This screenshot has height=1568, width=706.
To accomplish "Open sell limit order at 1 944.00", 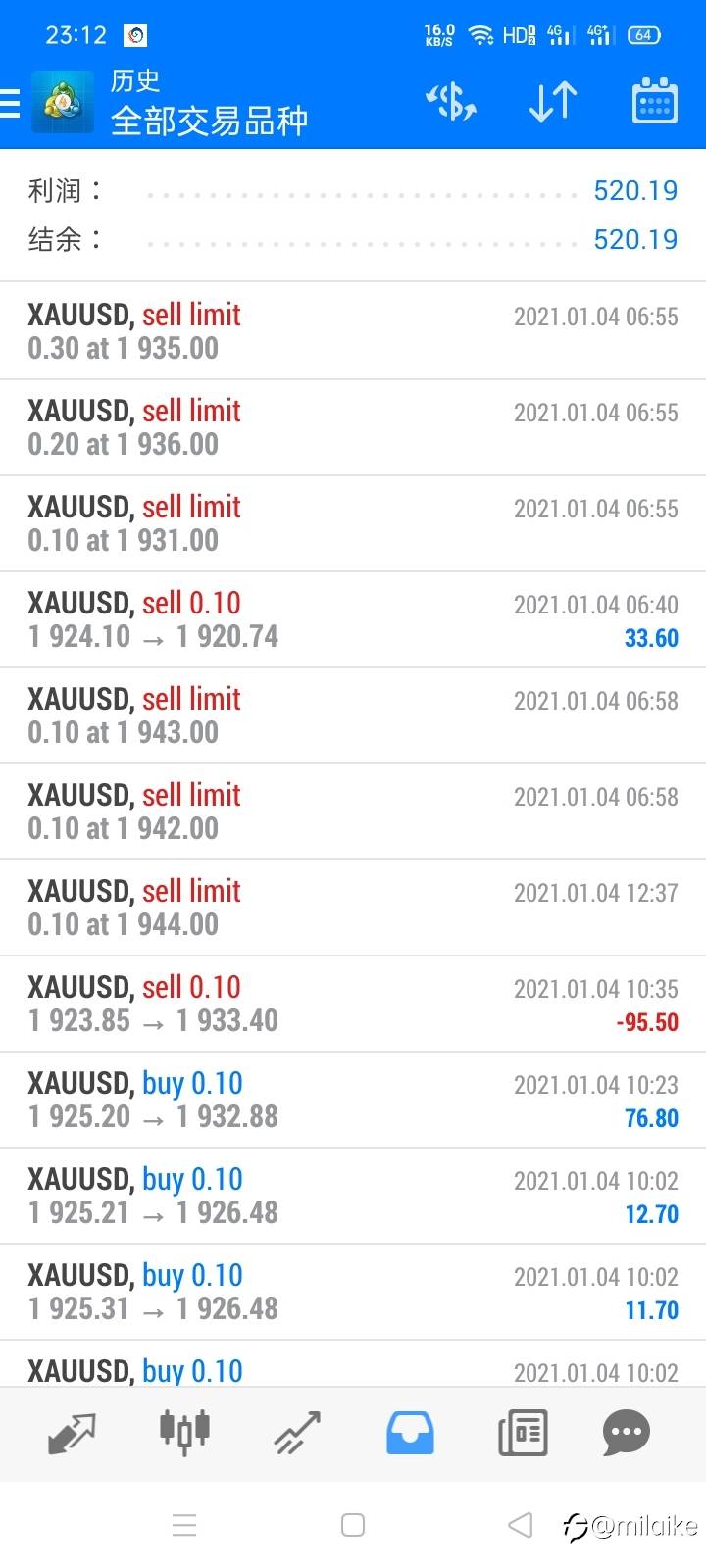I will coord(353,907).
